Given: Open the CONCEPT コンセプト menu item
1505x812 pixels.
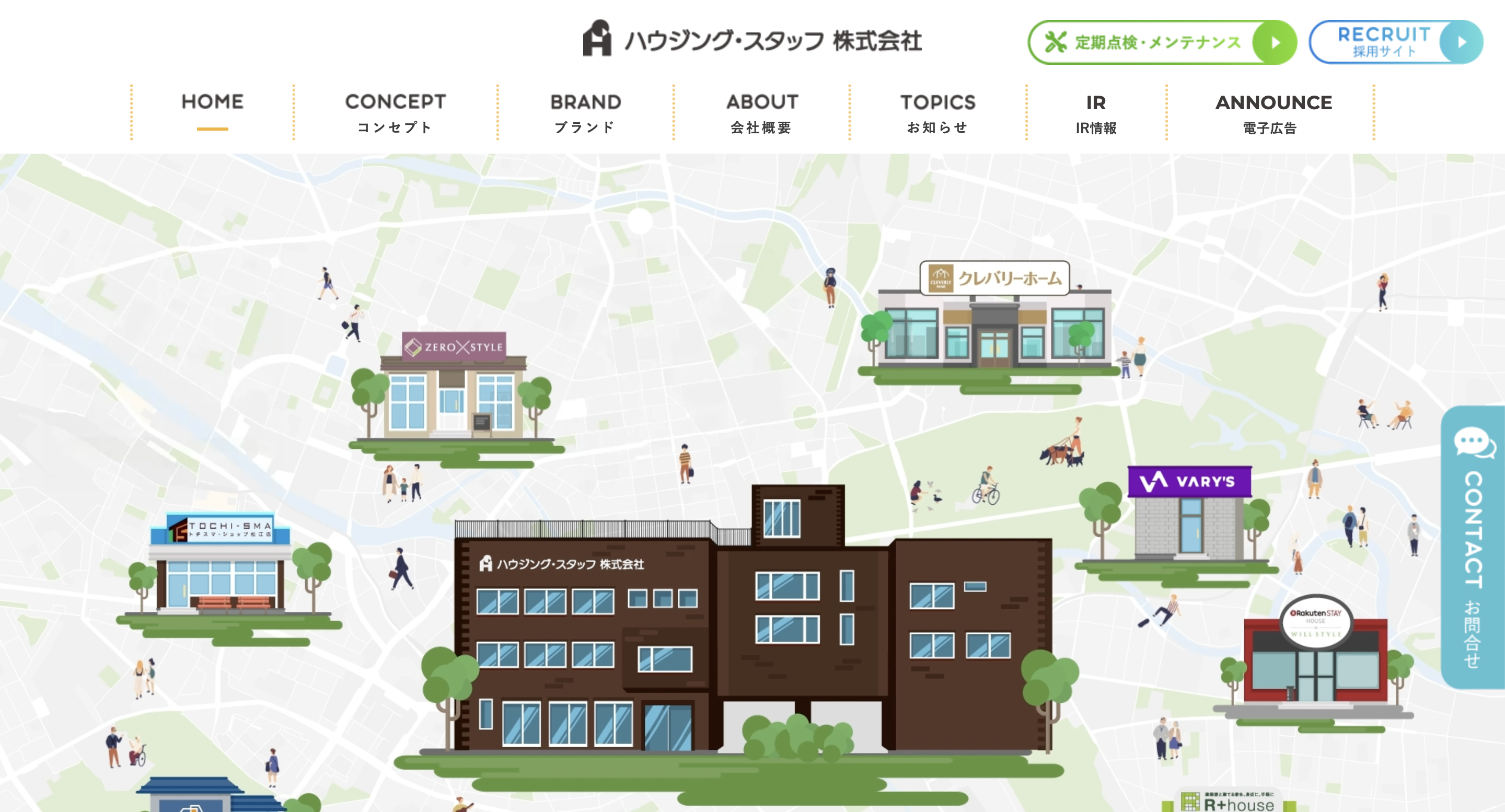Looking at the screenshot, I should 395,112.
